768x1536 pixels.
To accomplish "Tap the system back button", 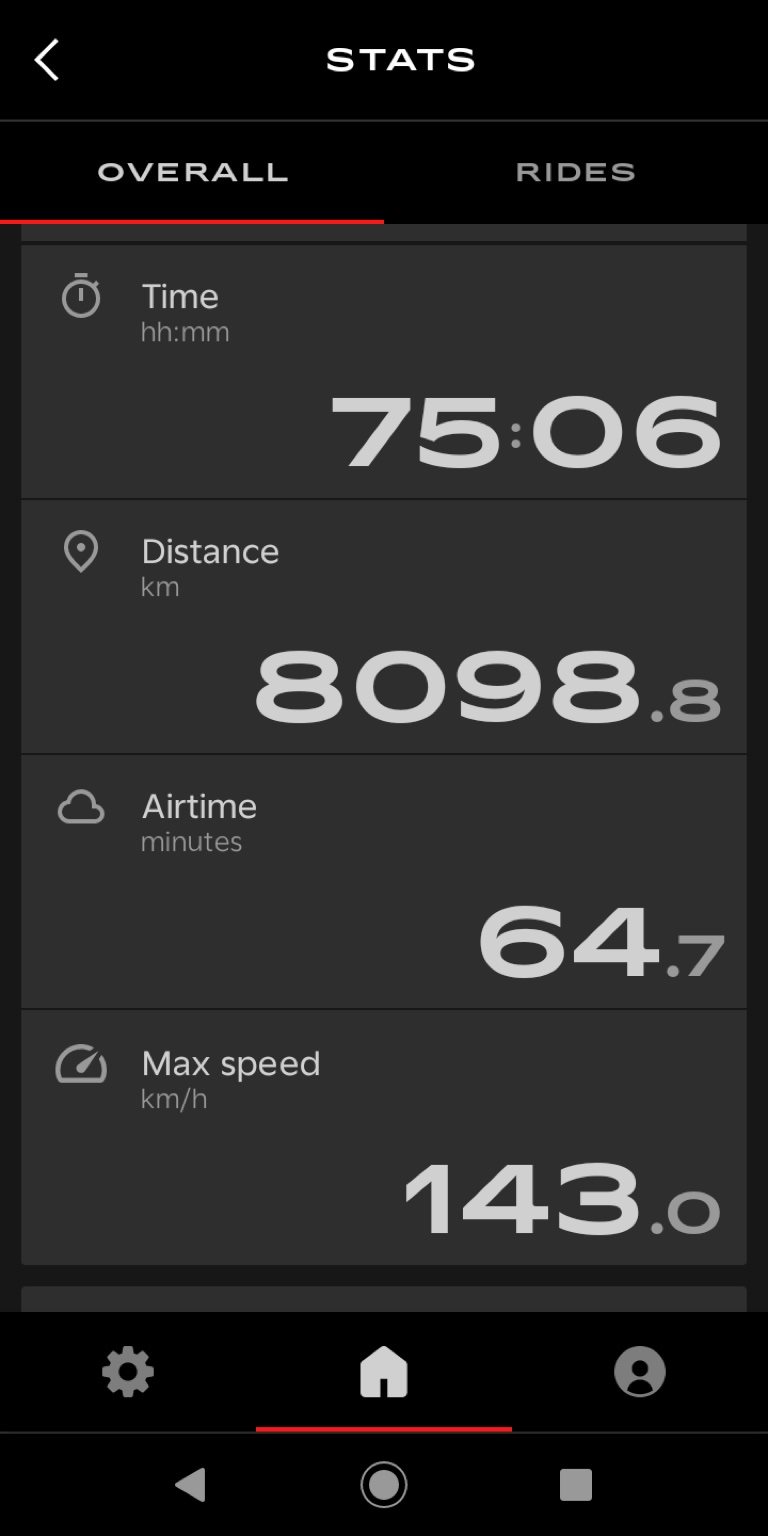I will [190, 1485].
